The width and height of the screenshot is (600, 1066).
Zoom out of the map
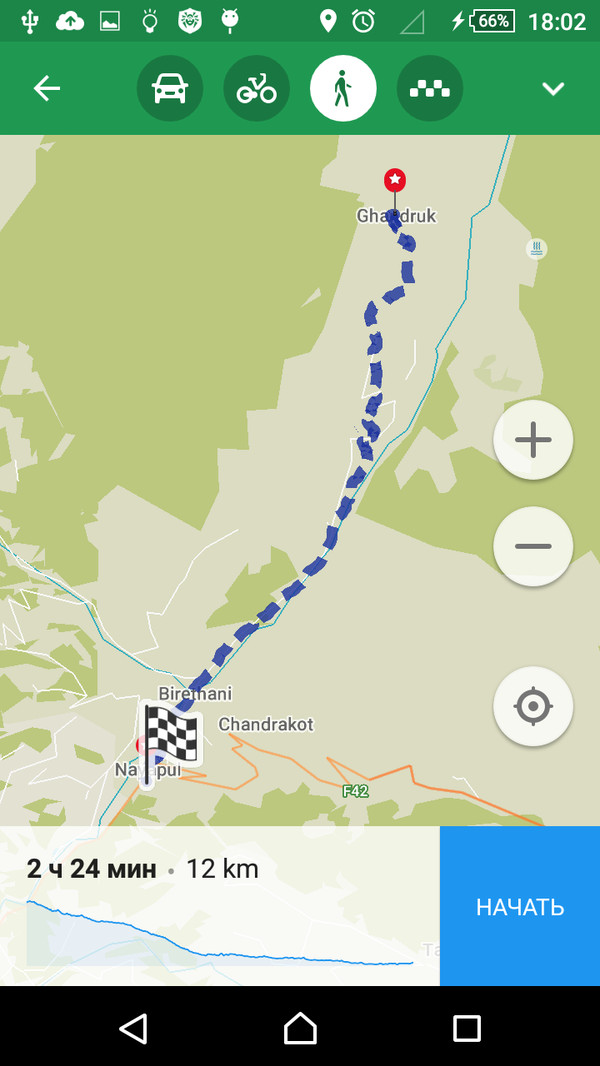pos(533,546)
